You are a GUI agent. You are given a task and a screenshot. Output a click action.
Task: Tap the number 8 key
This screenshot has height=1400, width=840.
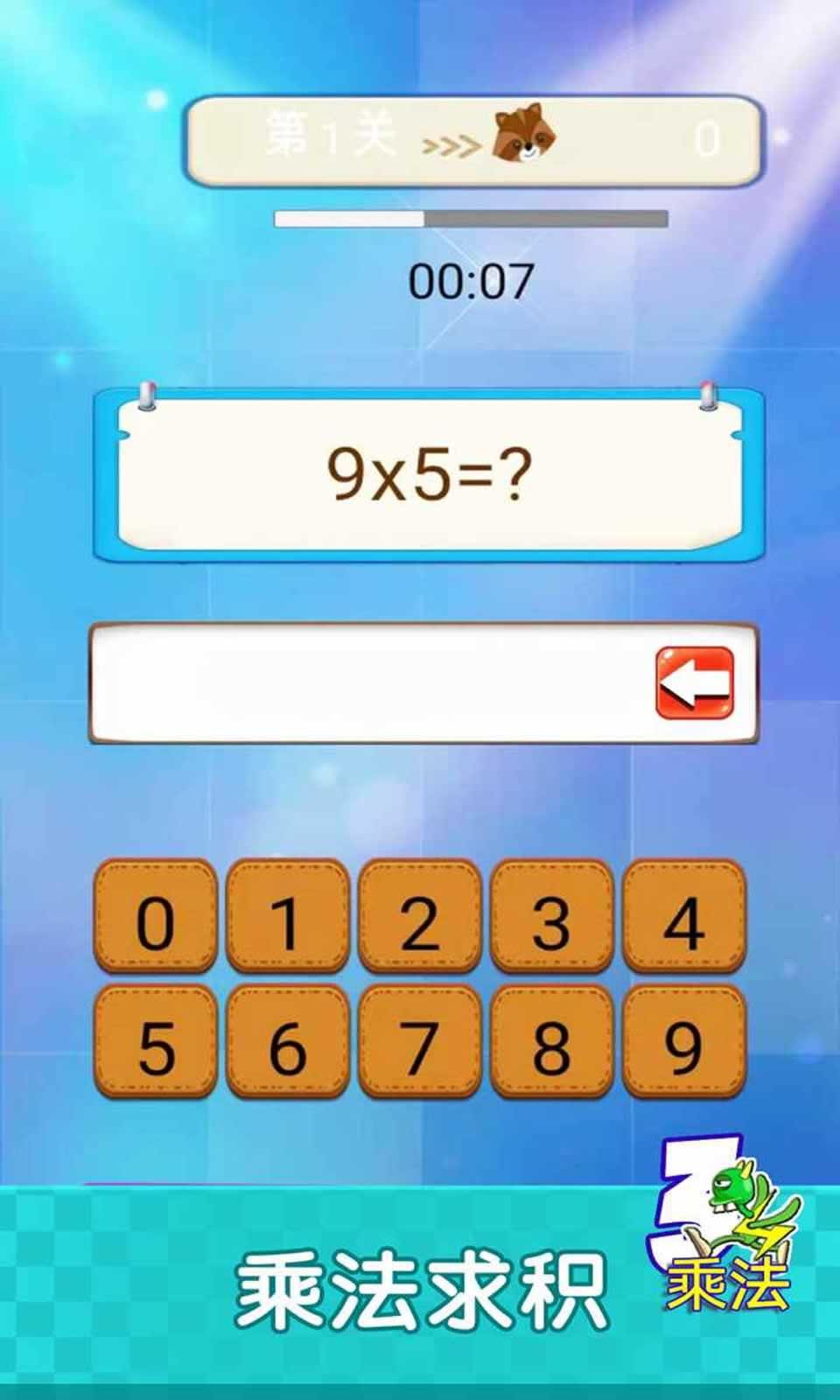click(552, 1043)
